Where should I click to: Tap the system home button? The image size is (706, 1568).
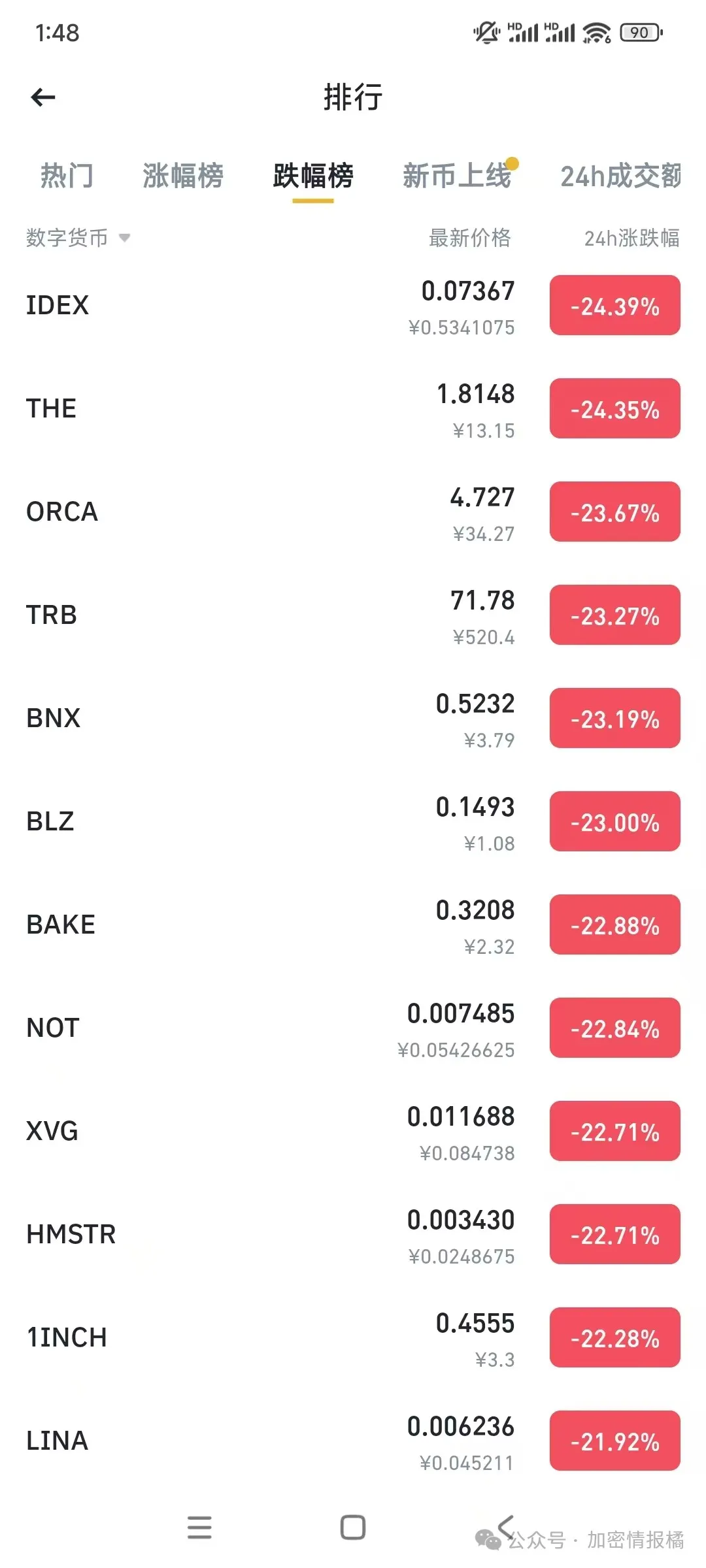[353, 1527]
